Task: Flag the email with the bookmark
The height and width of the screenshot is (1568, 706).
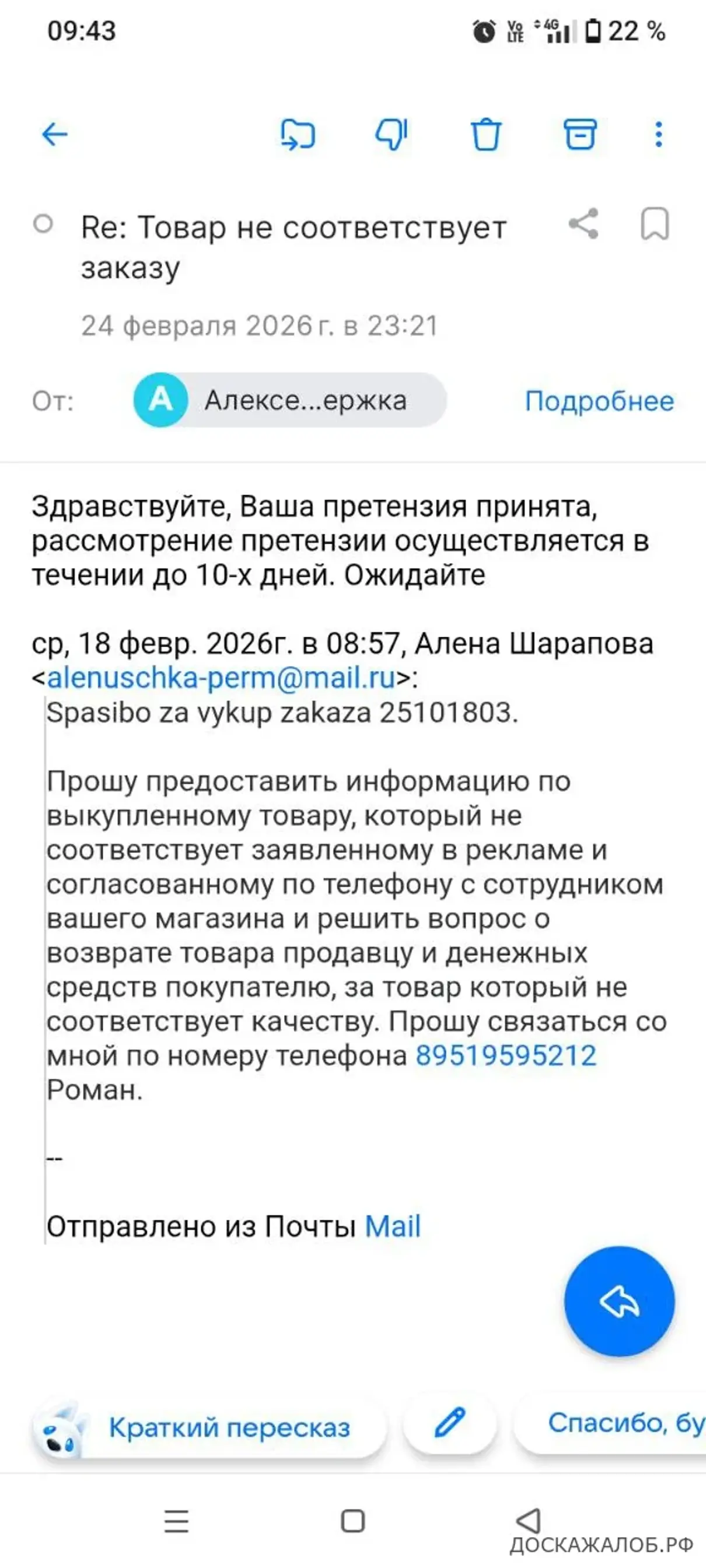Action: tap(655, 224)
